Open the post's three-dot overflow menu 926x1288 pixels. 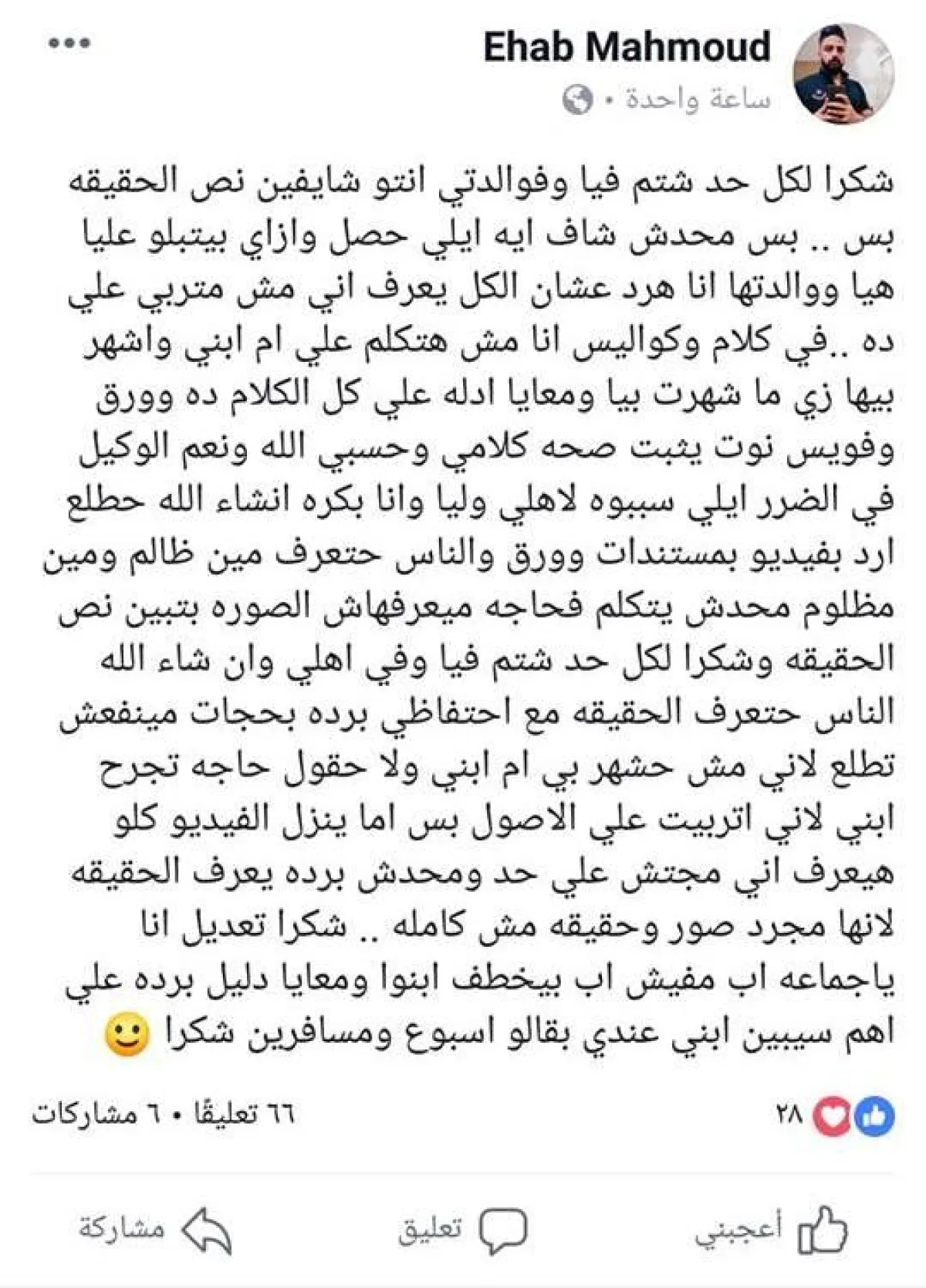[x=69, y=43]
